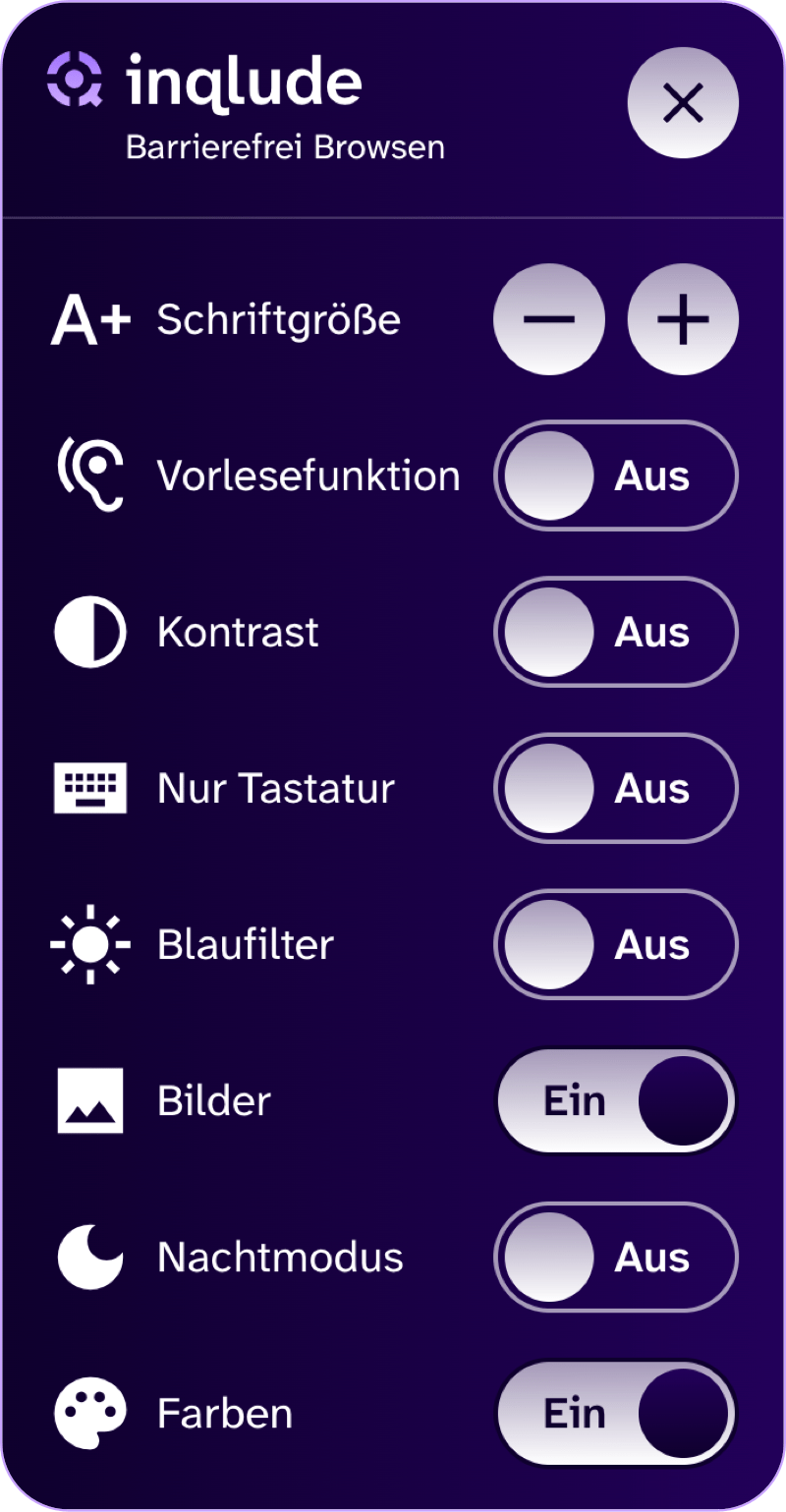Increase Schriftgröße with the plus button
The image size is (786, 1512).
pyautogui.click(x=682, y=319)
